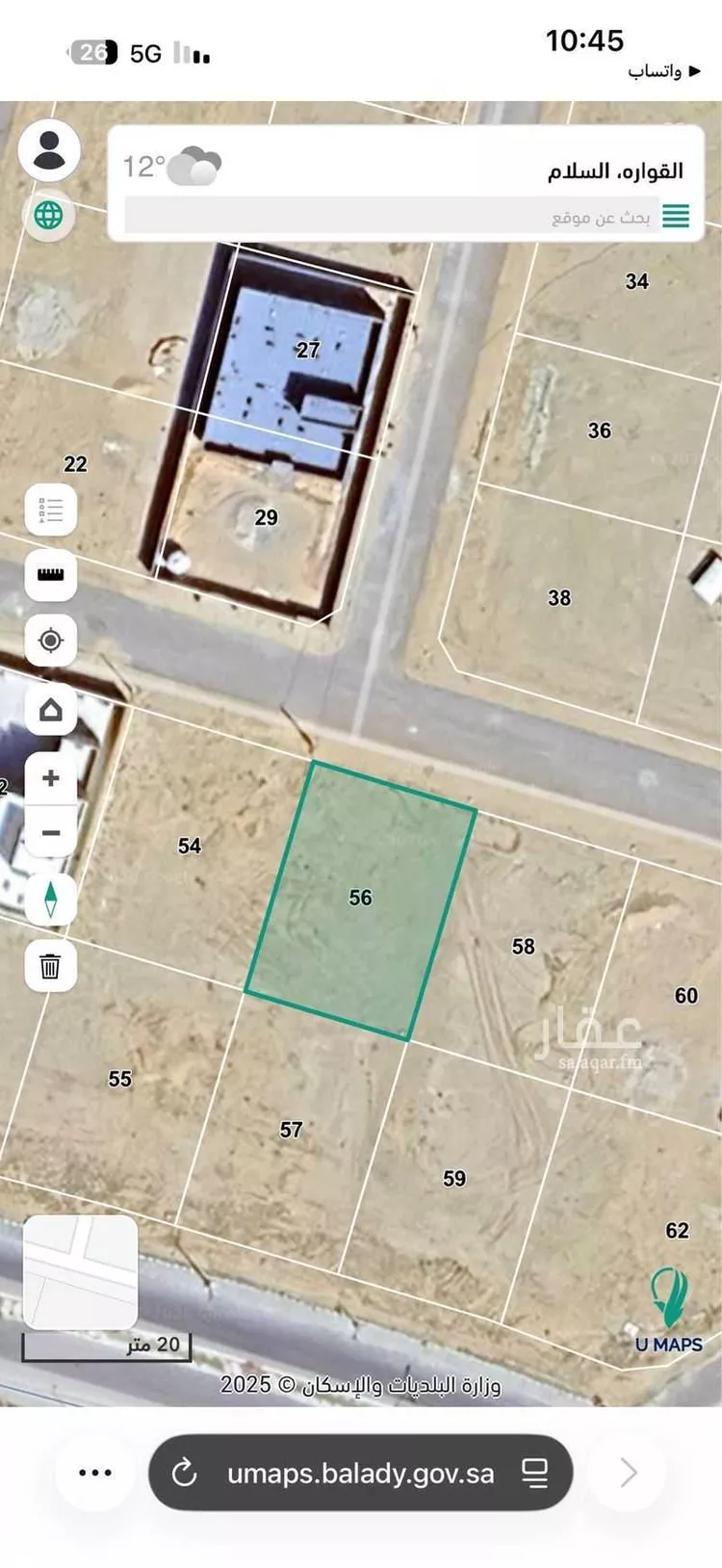
Task: Select the ruler measurement tool
Action: tap(50, 575)
